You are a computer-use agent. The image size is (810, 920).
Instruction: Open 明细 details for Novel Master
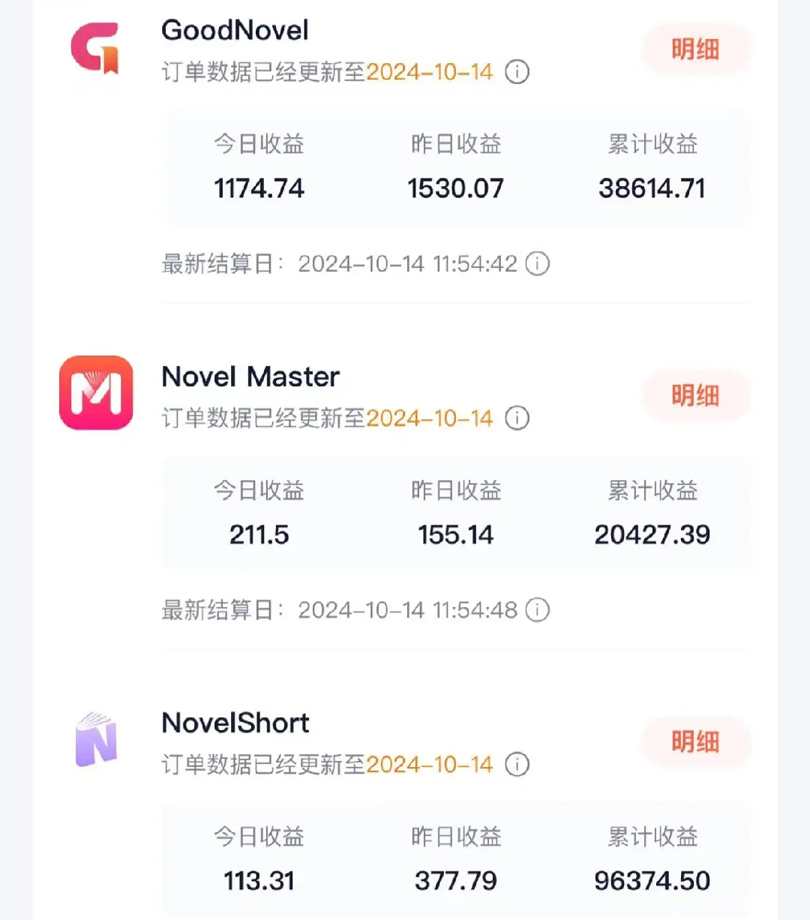click(695, 395)
